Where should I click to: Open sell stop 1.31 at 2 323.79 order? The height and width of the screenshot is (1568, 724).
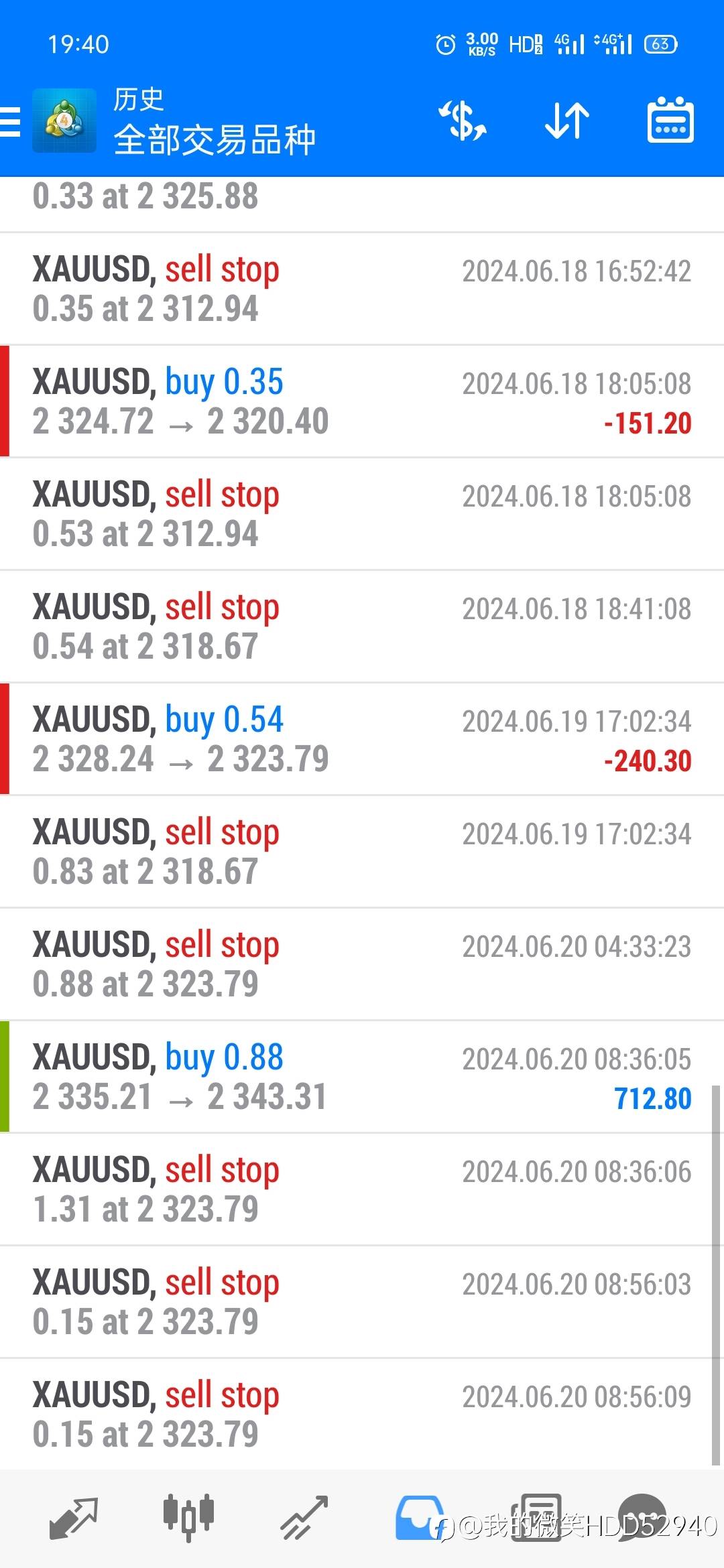[362, 1189]
